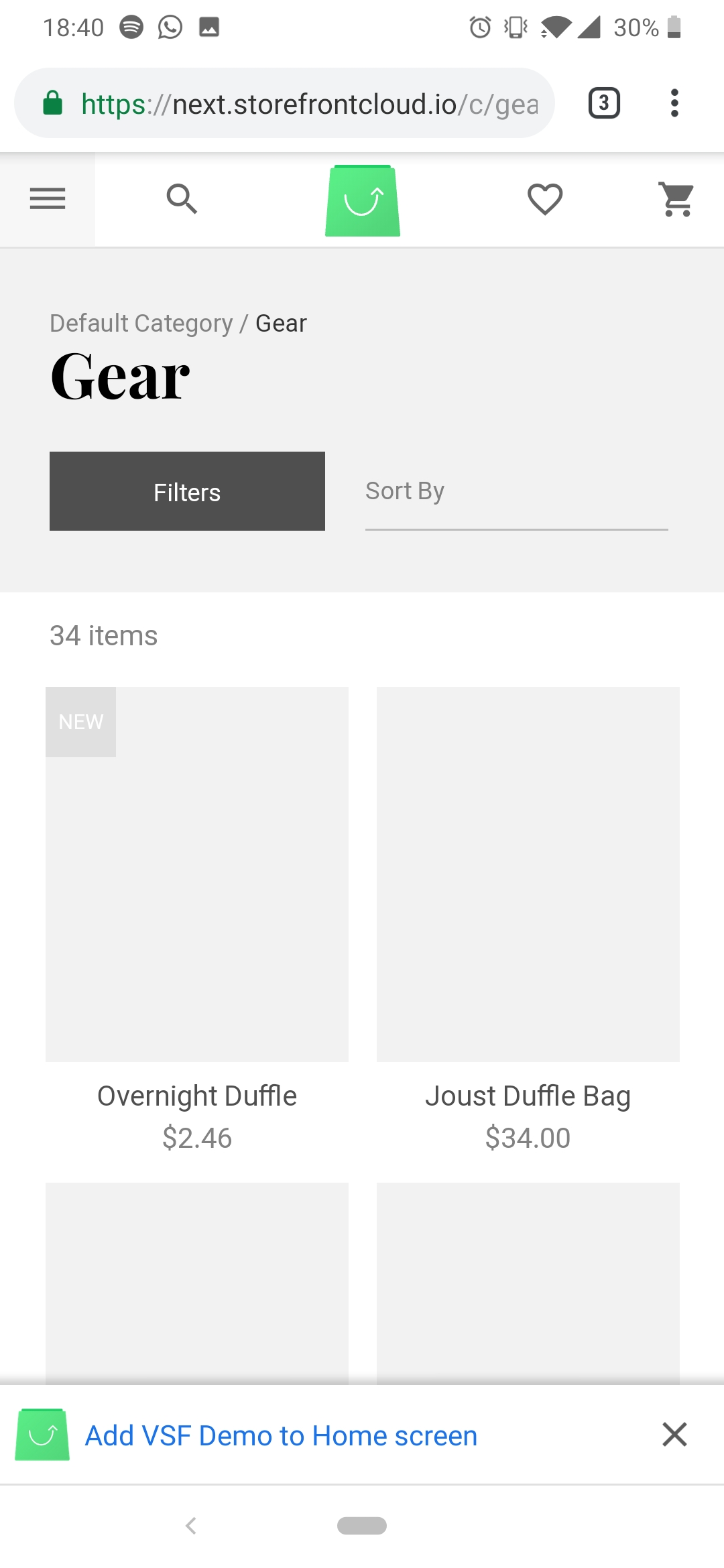
Task: Open the hamburger navigation menu
Action: [x=46, y=198]
